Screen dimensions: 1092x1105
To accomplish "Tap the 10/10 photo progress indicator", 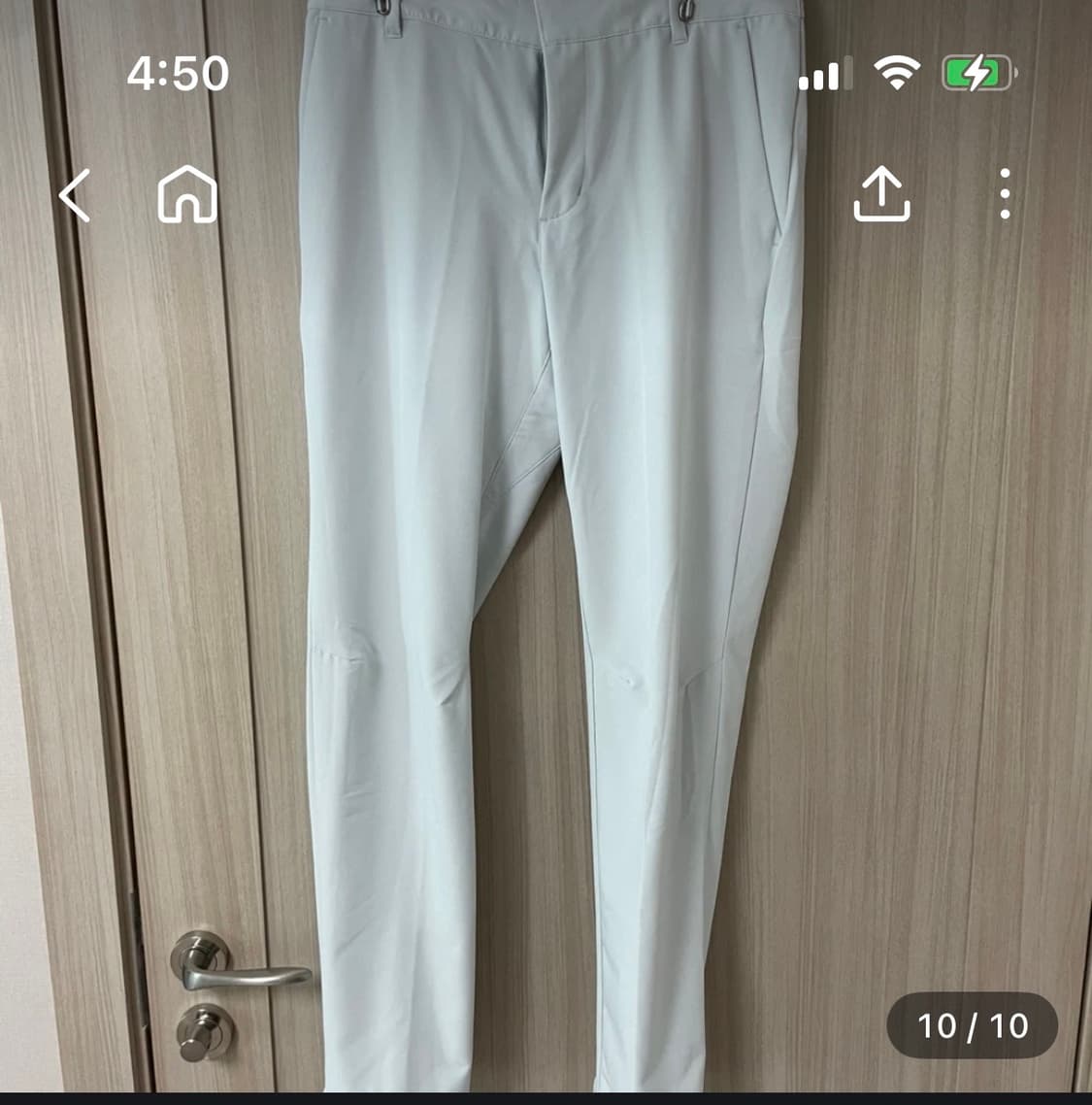I will tap(974, 1026).
